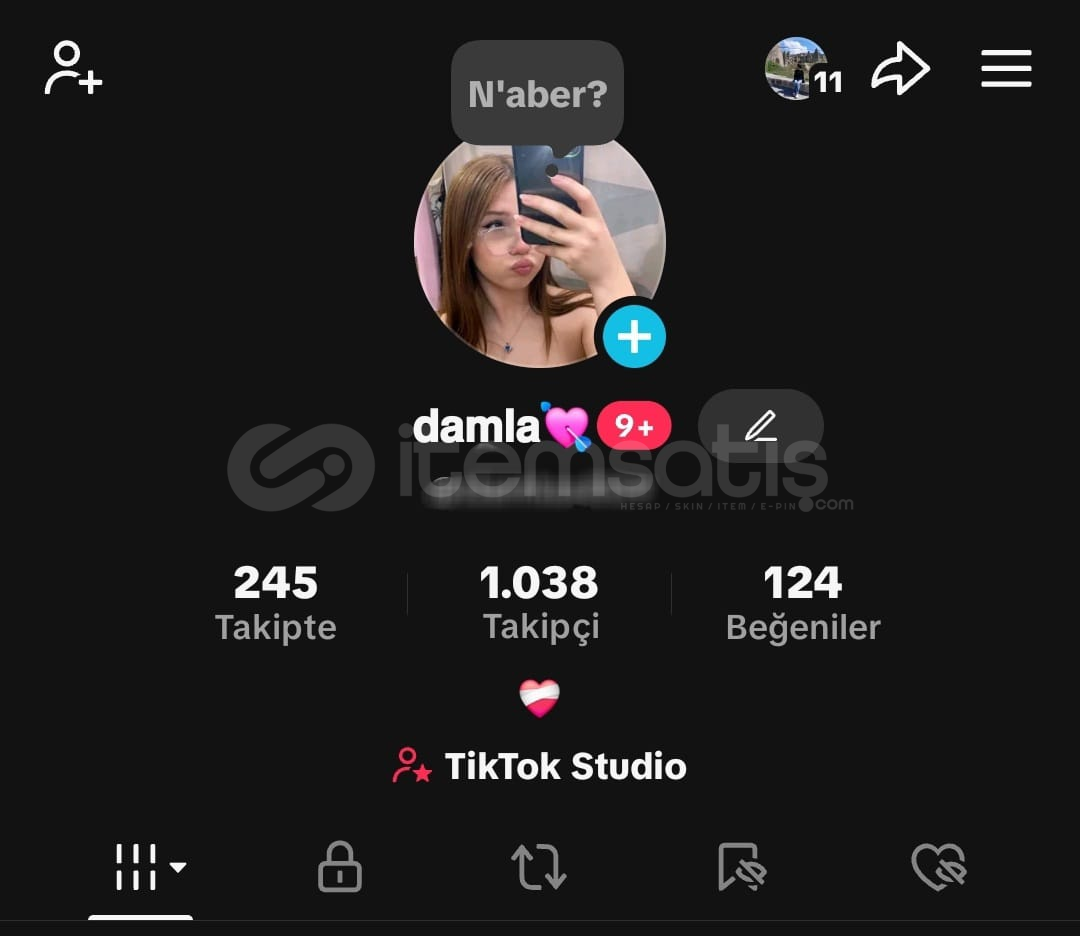
Task: Open profile views with the 11 badge
Action: click(x=802, y=69)
